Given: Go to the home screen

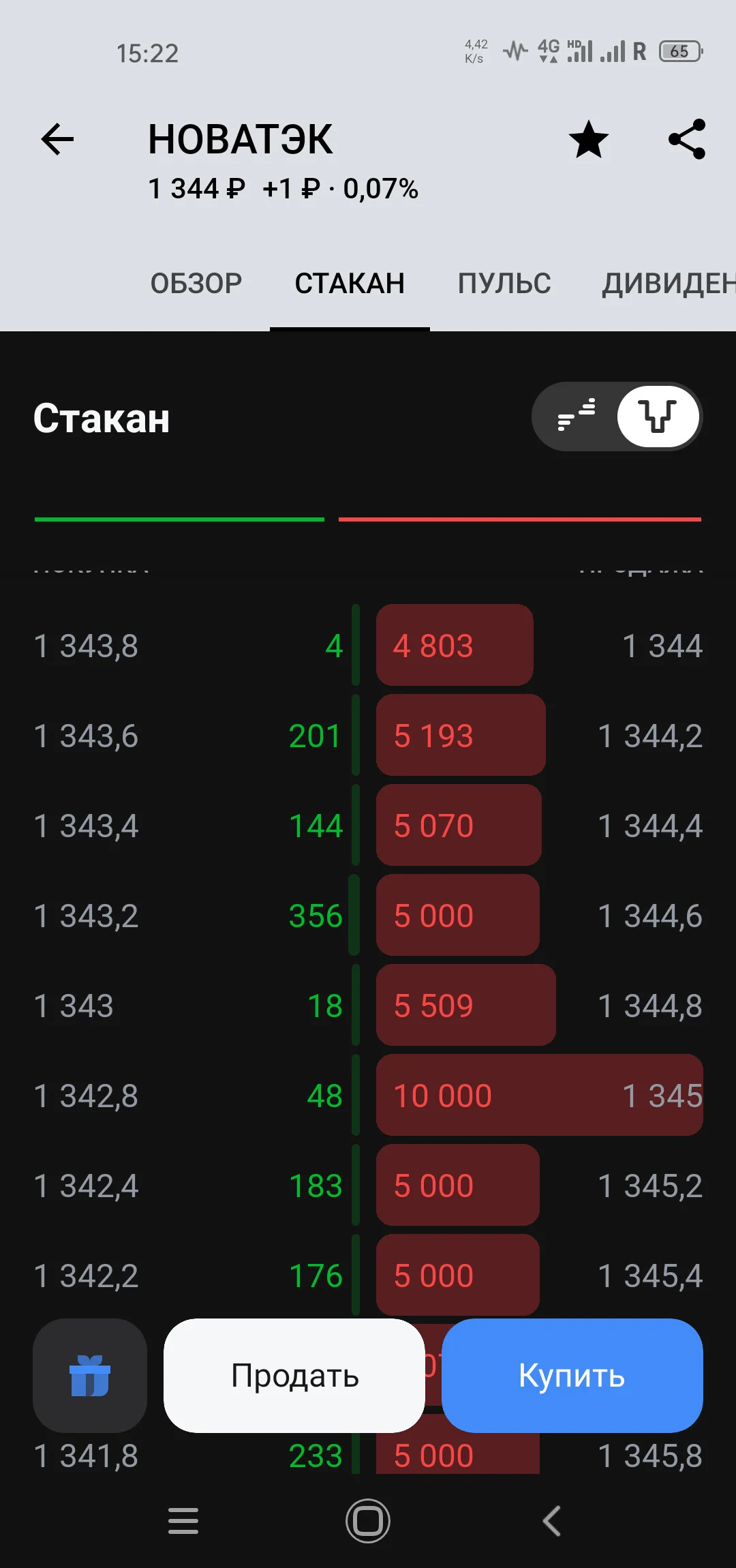Looking at the screenshot, I should coord(368,1520).
